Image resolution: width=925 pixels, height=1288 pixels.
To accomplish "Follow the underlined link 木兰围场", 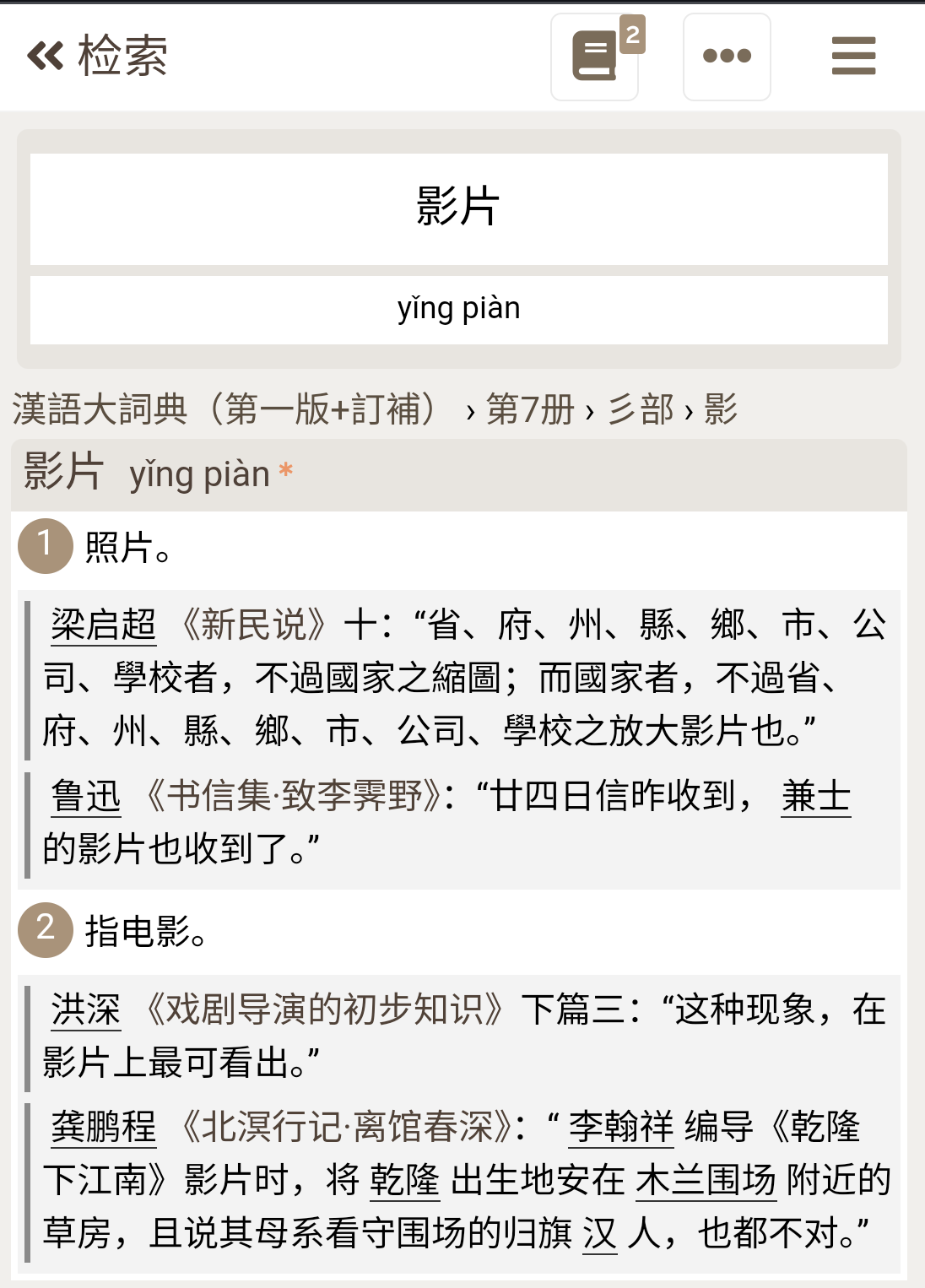I will pyautogui.click(x=705, y=1181).
